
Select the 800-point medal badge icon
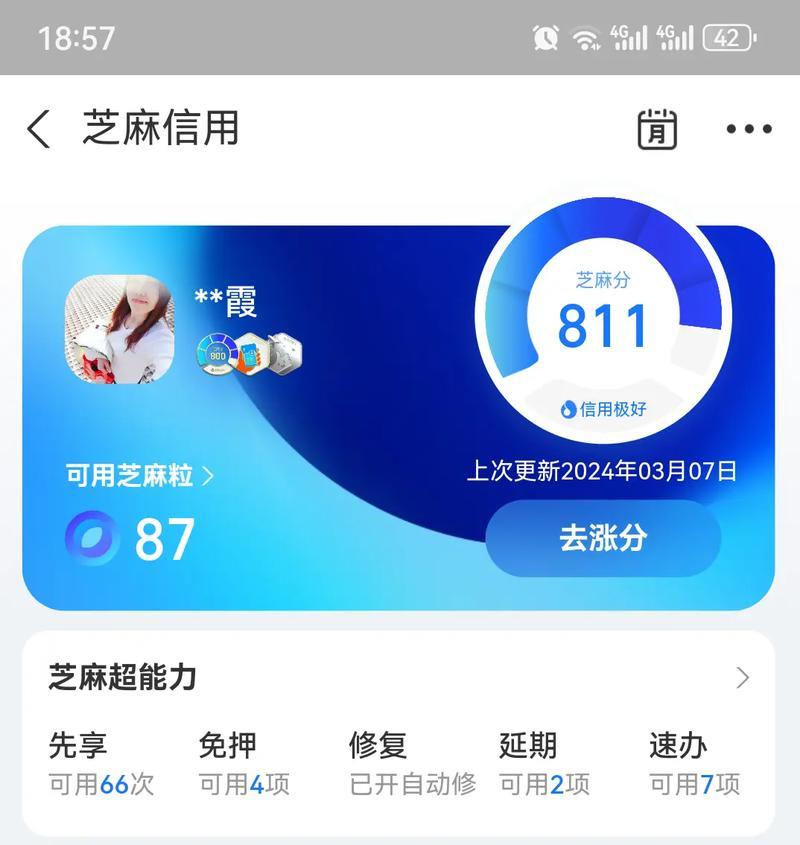pos(216,353)
